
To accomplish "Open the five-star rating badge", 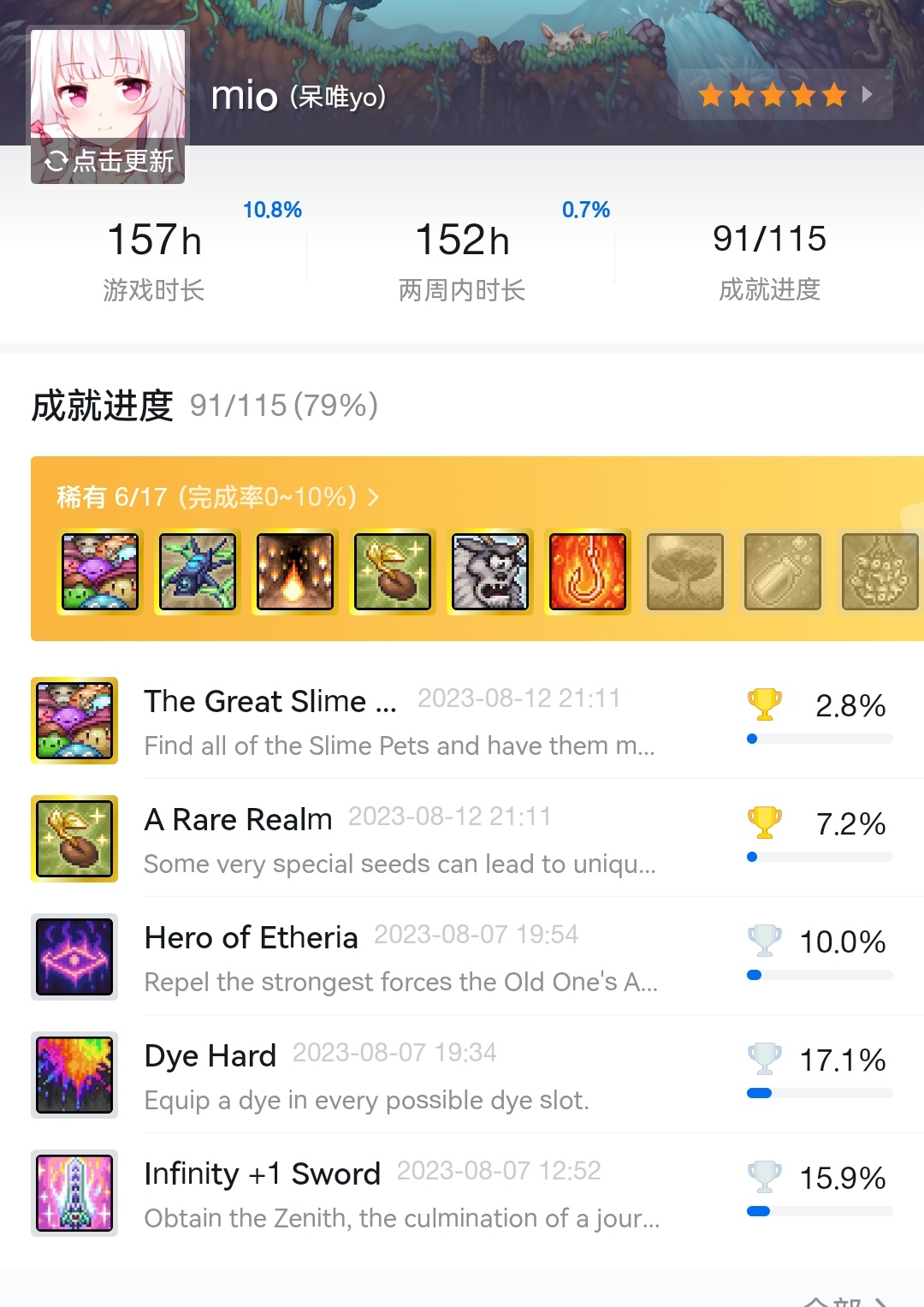I will tap(785, 95).
